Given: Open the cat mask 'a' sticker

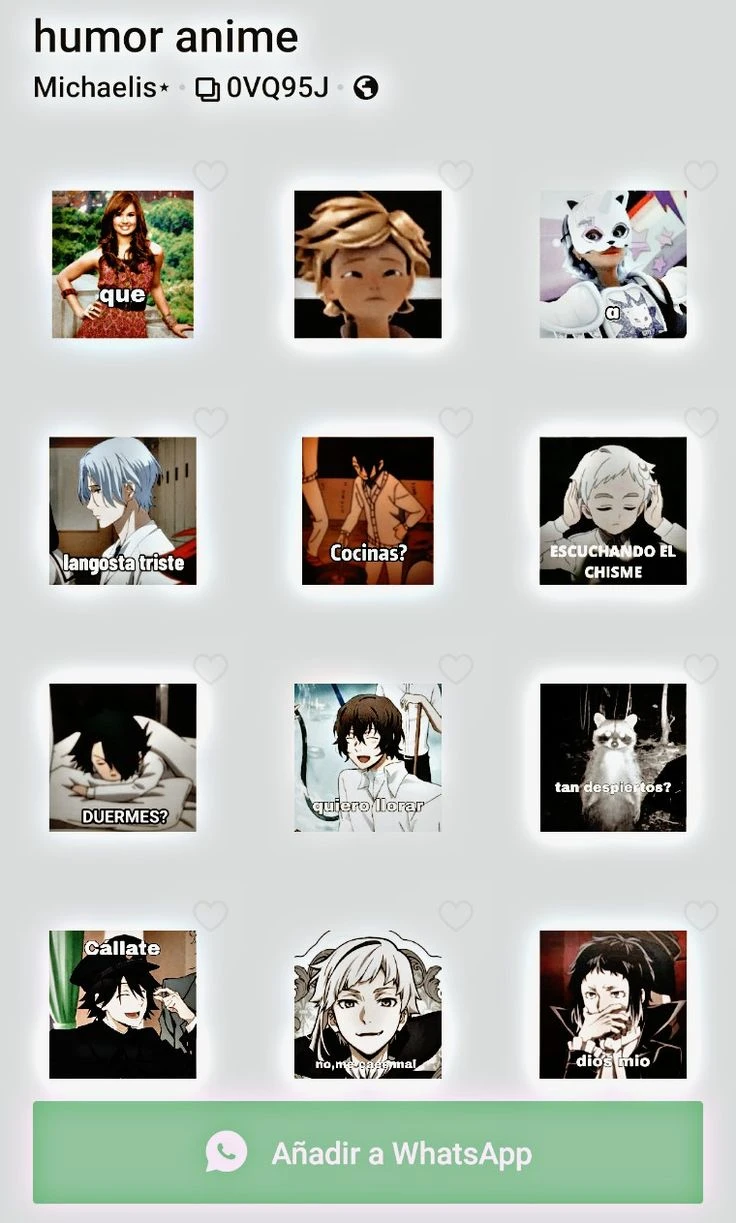Looking at the screenshot, I should pyautogui.click(x=613, y=264).
